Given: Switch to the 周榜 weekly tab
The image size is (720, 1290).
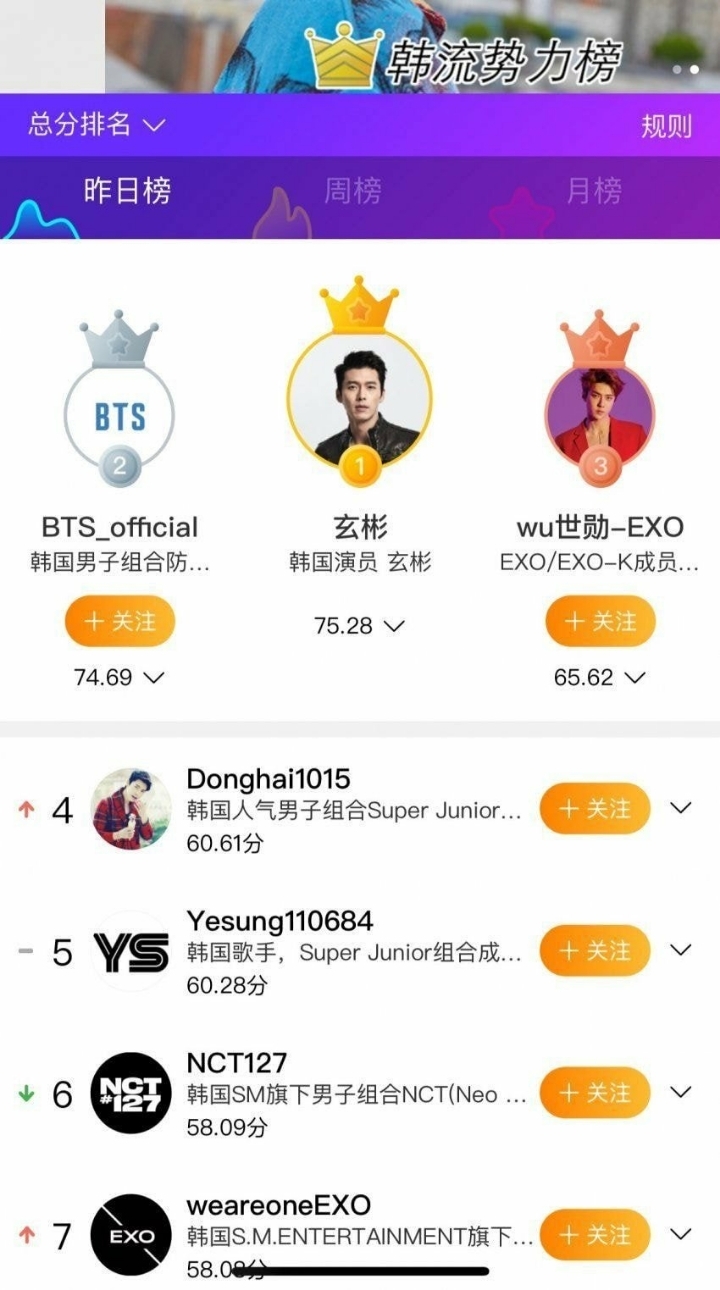Looking at the screenshot, I should [x=352, y=191].
